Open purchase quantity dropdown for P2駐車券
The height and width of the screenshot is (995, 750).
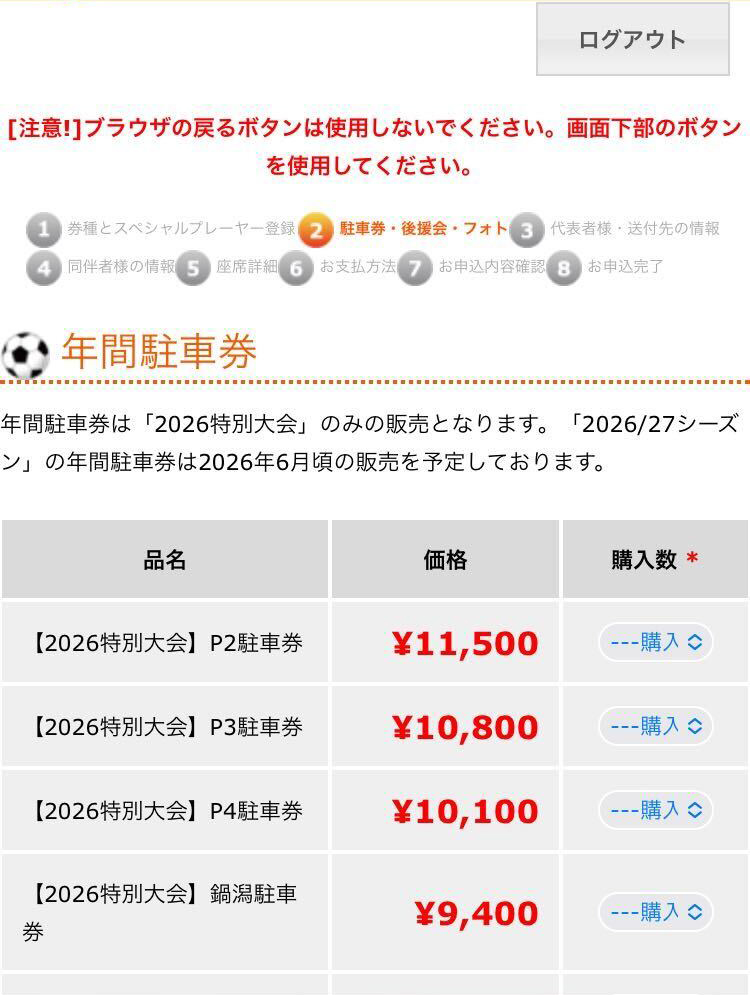point(655,642)
